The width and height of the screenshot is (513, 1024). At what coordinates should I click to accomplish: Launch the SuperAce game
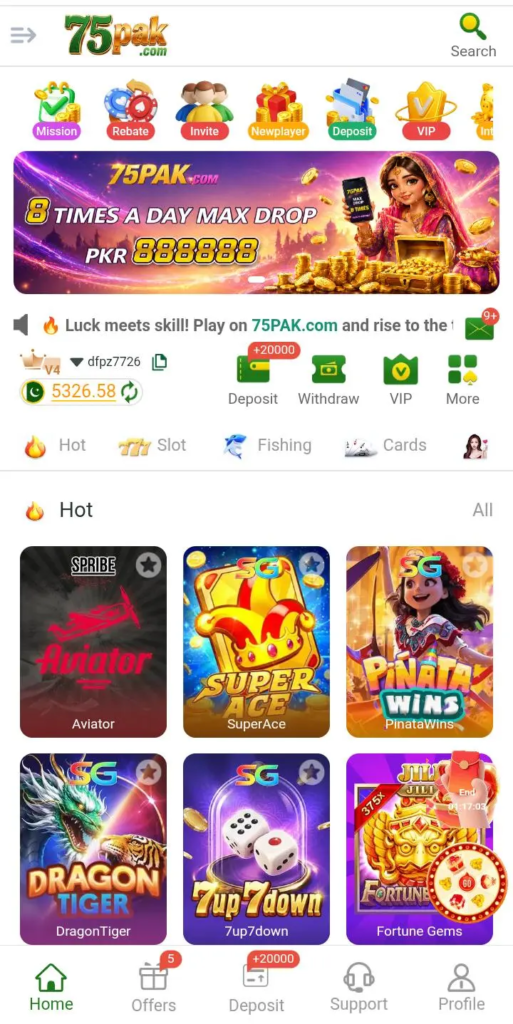click(256, 641)
